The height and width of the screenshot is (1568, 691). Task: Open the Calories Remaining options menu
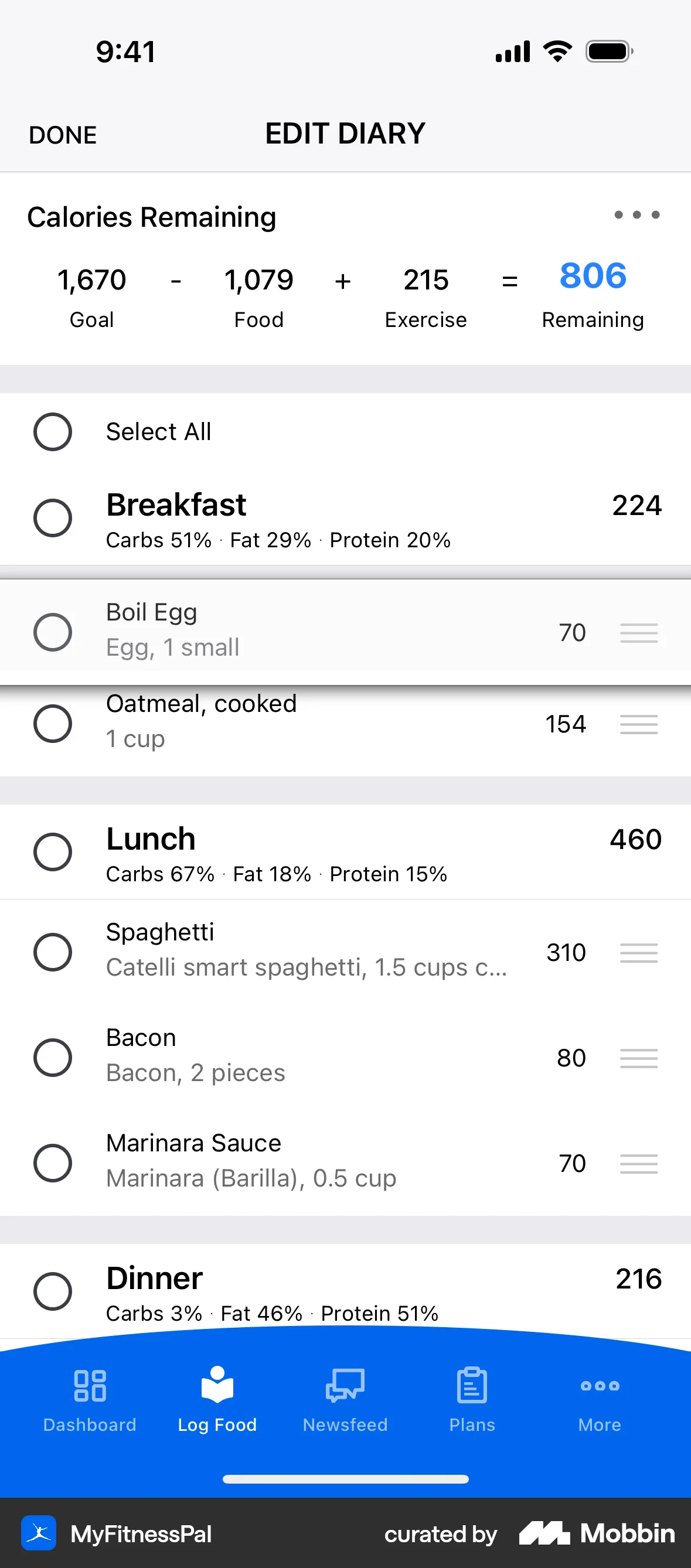click(x=637, y=214)
